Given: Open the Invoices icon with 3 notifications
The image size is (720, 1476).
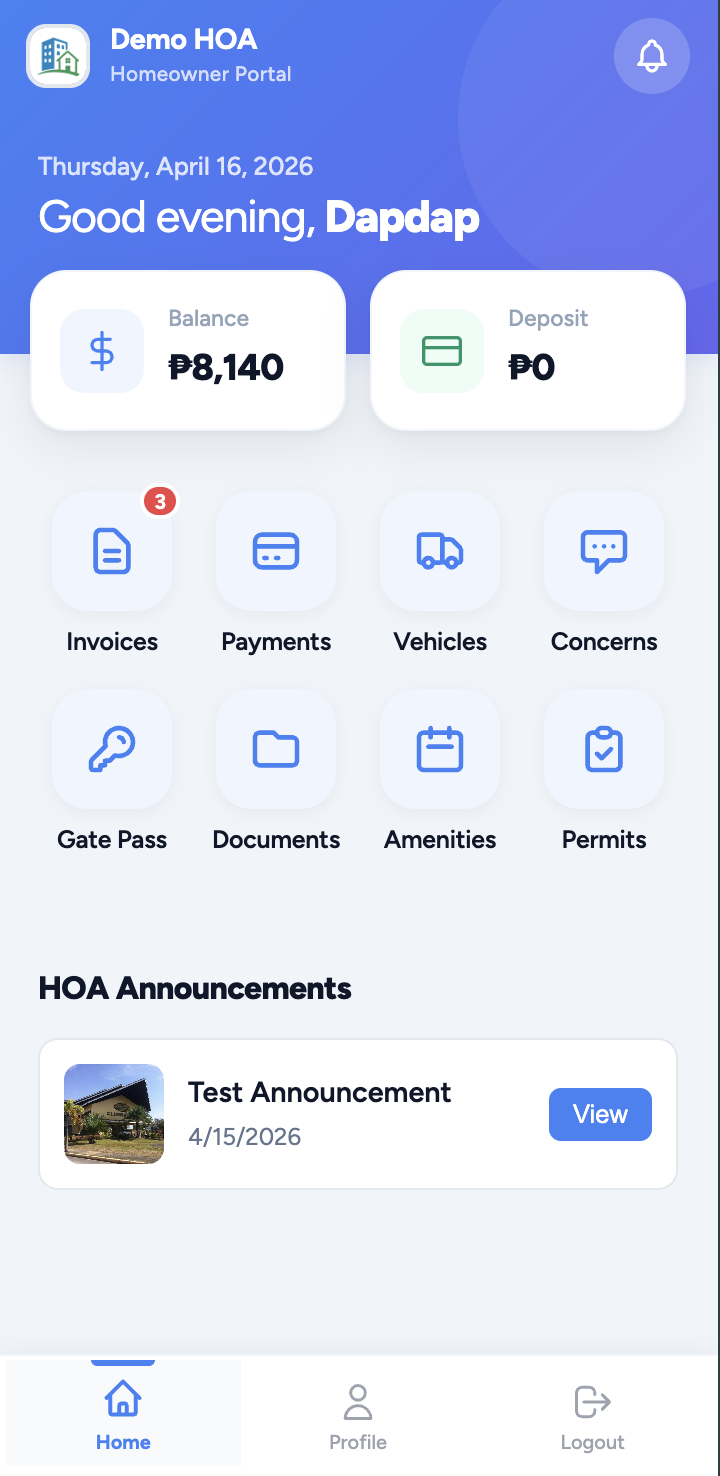Looking at the screenshot, I should coord(112,551).
